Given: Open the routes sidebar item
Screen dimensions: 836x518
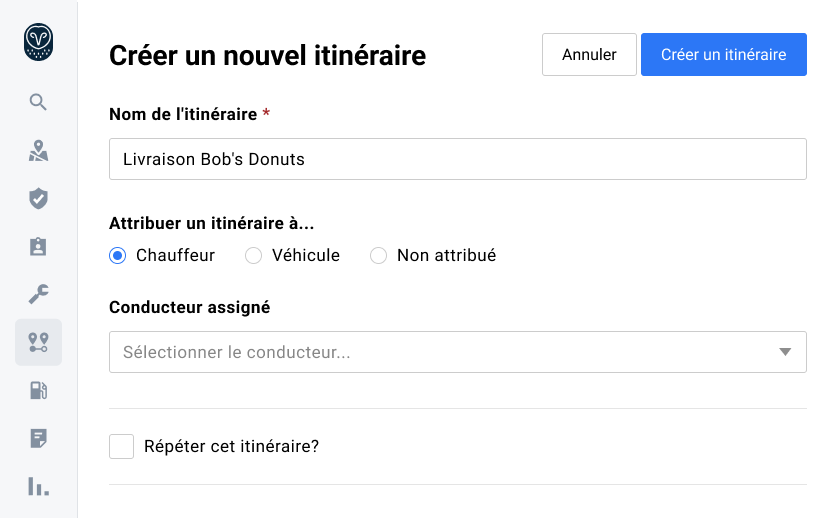Looking at the screenshot, I should tap(38, 342).
